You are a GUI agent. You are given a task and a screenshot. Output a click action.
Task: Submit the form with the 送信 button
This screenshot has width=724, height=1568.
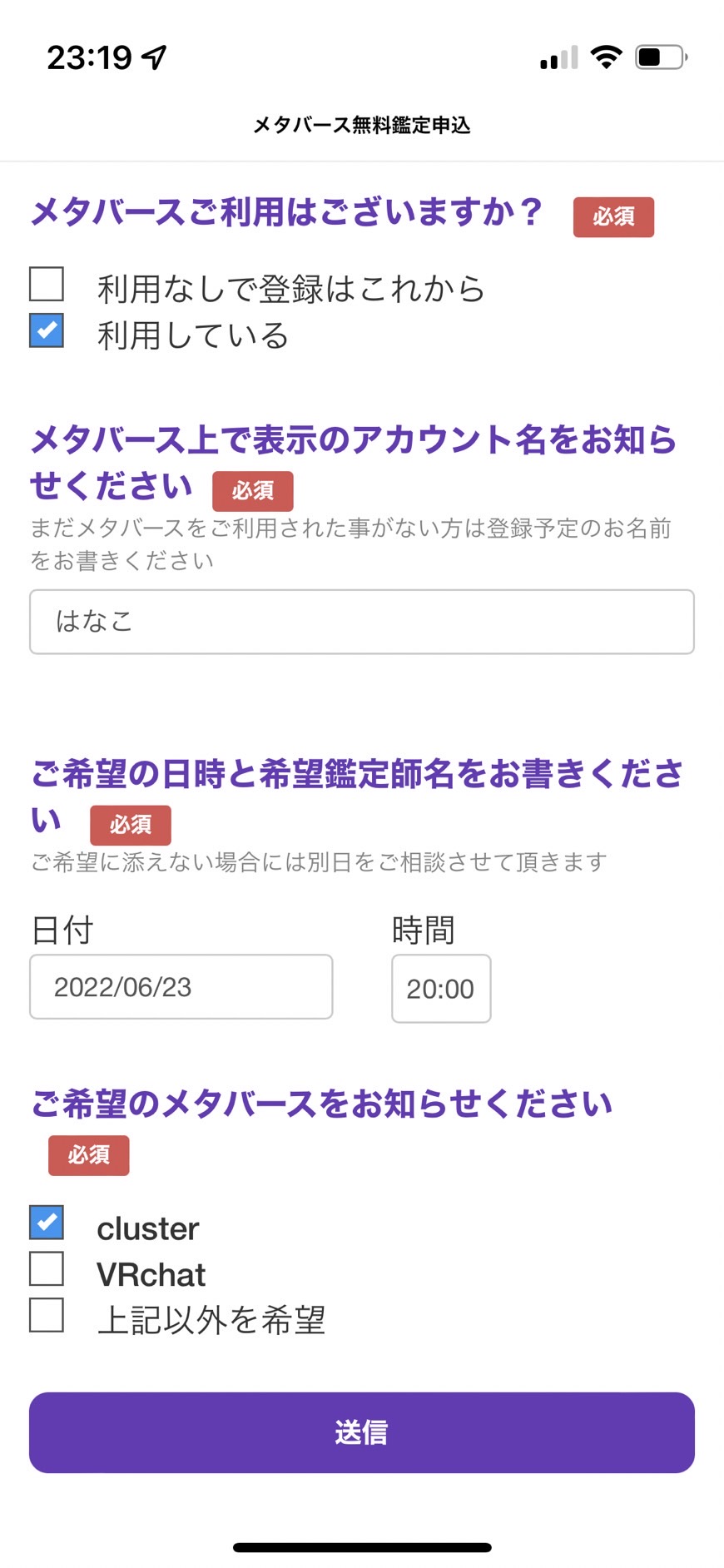[362, 1432]
